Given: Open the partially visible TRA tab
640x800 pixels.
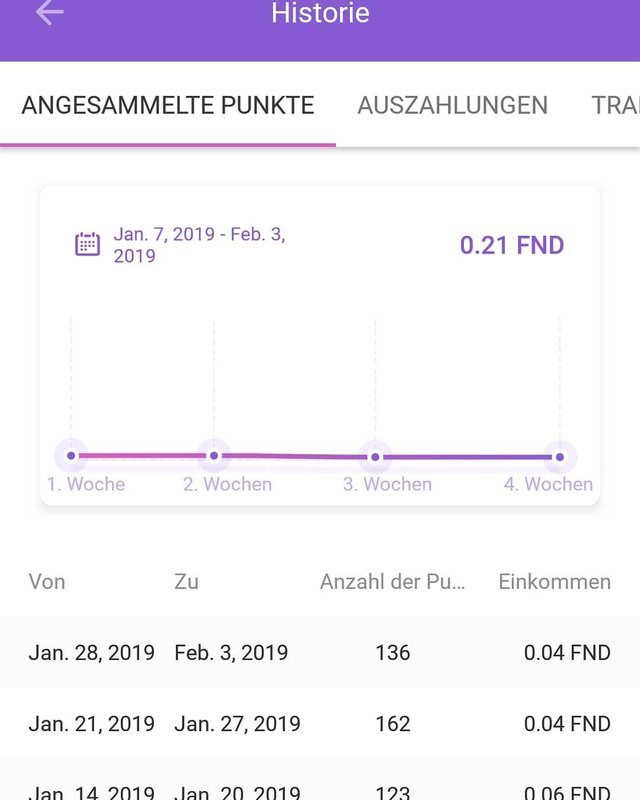Looking at the screenshot, I should tap(614, 105).
